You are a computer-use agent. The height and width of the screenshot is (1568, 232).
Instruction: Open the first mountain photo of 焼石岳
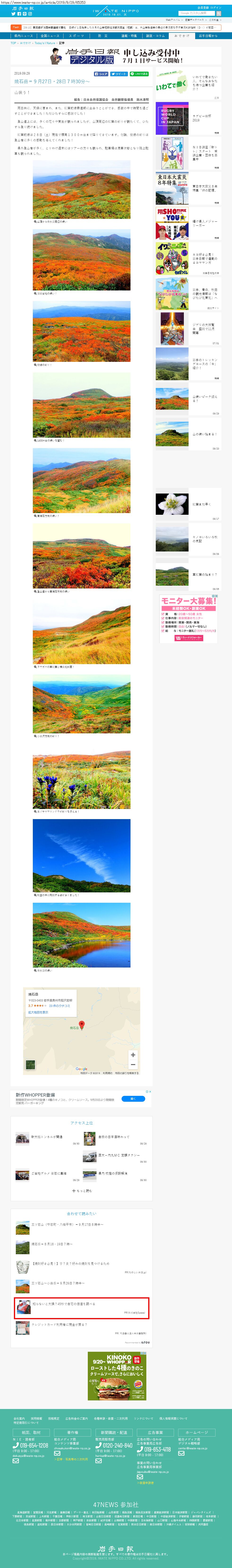[x=81, y=190]
